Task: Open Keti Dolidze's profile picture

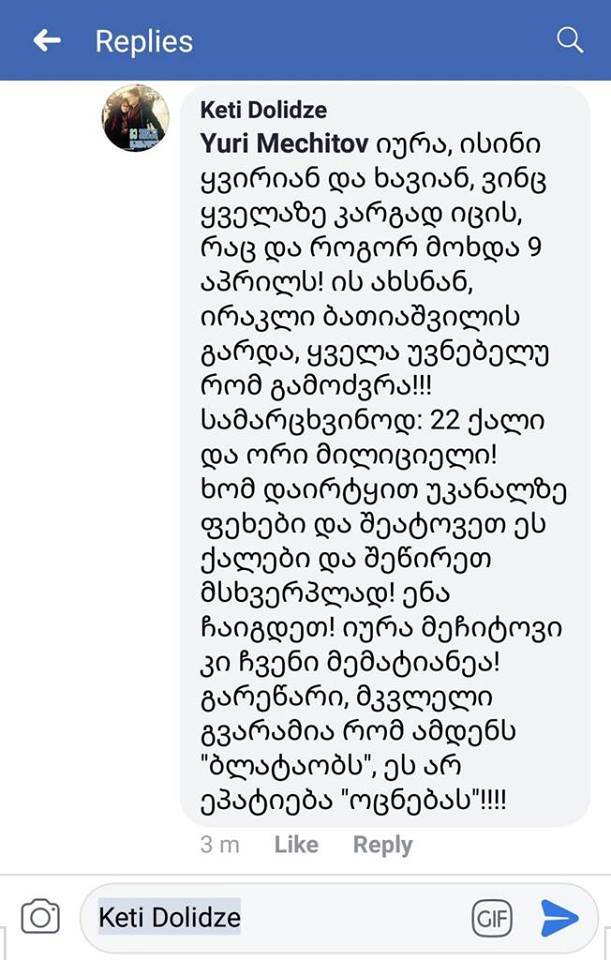Action: 136,120
